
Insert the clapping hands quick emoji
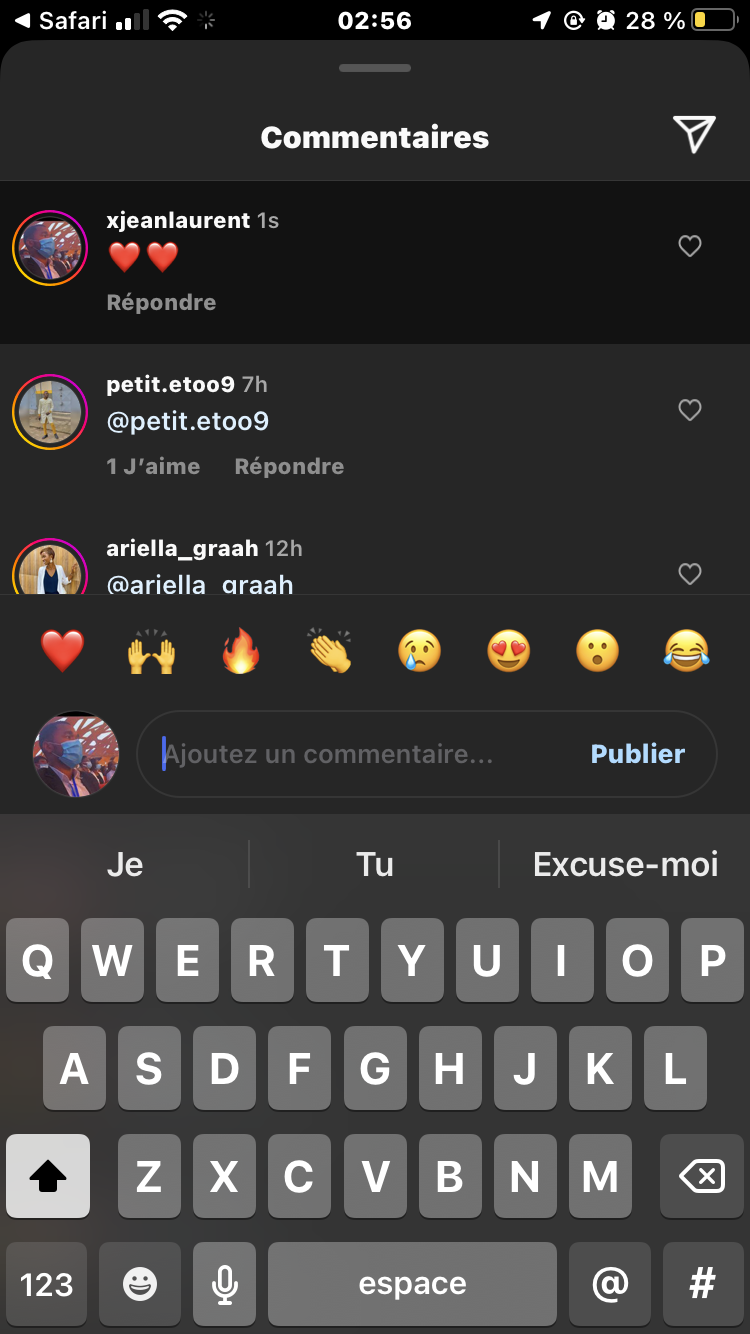click(x=330, y=652)
